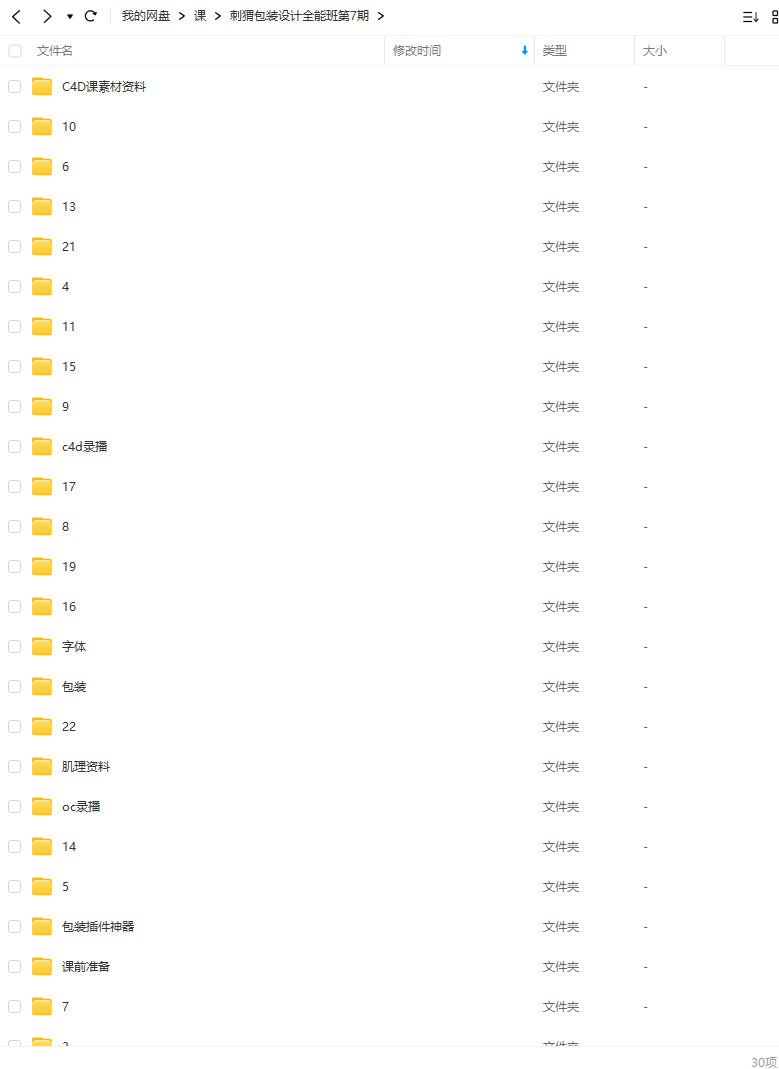Open the sort order menu
779x1069 pixels.
pyautogui.click(x=750, y=17)
